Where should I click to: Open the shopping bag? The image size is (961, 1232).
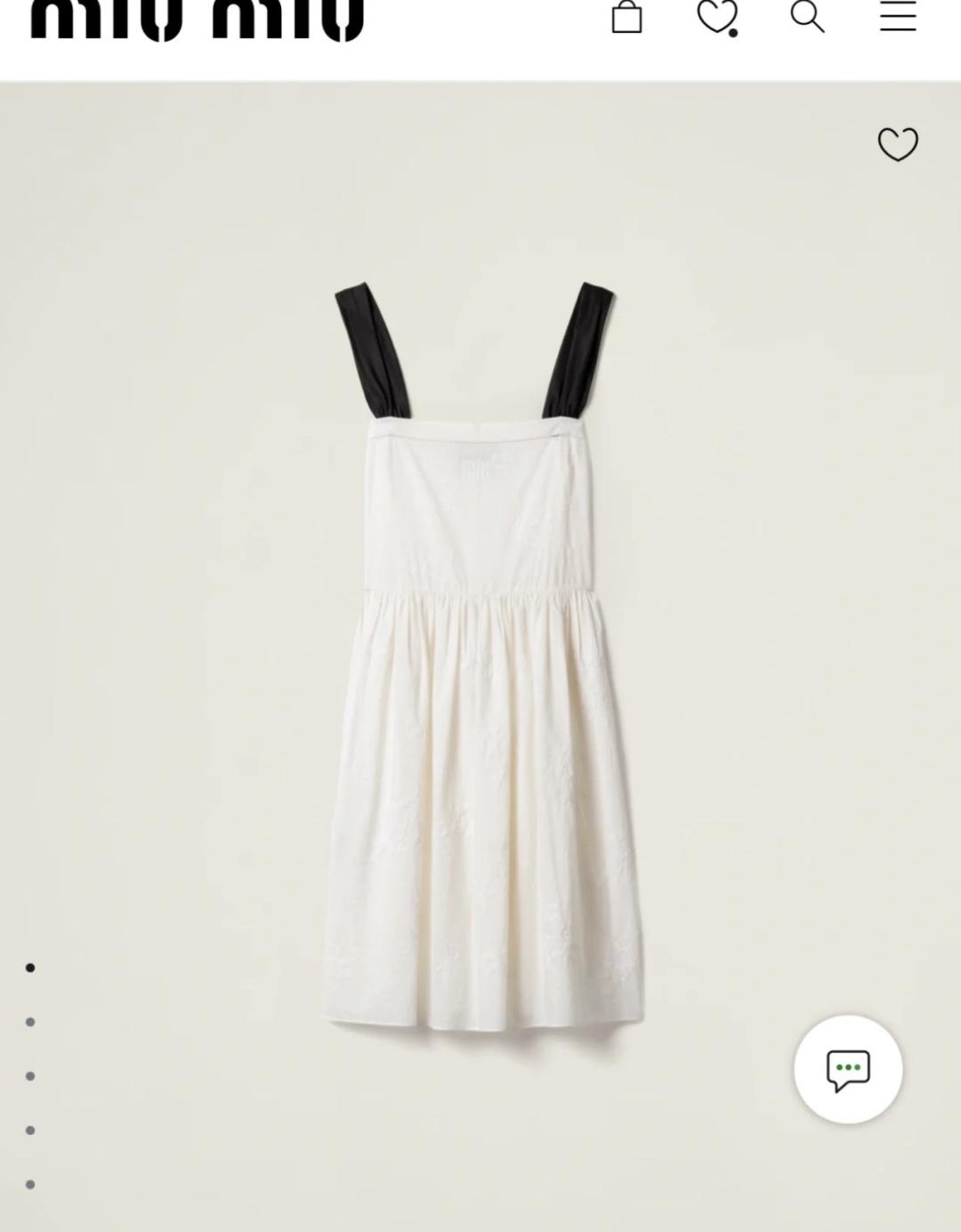point(626,17)
